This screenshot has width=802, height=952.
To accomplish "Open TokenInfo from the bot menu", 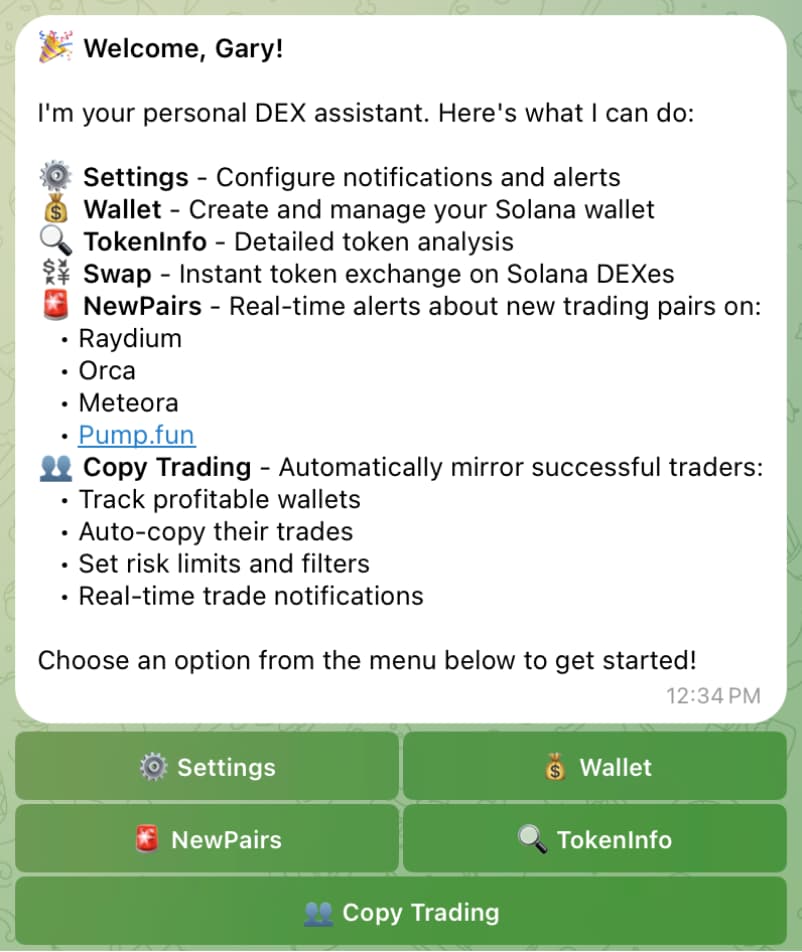I will [x=595, y=839].
